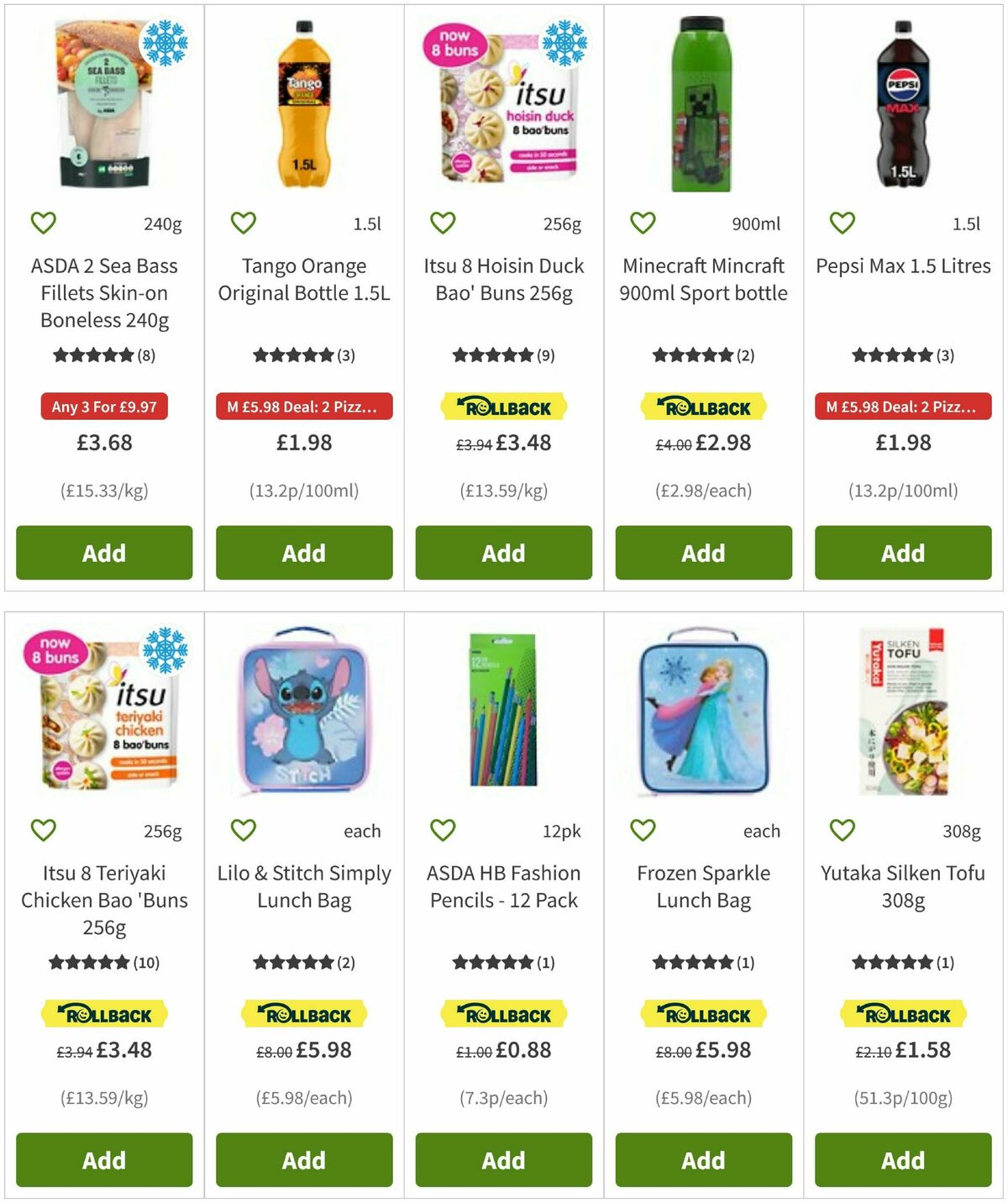This screenshot has width=1008, height=1203.
Task: Add the Minecraft 900ml Sport bottle
Action: pyautogui.click(x=703, y=553)
